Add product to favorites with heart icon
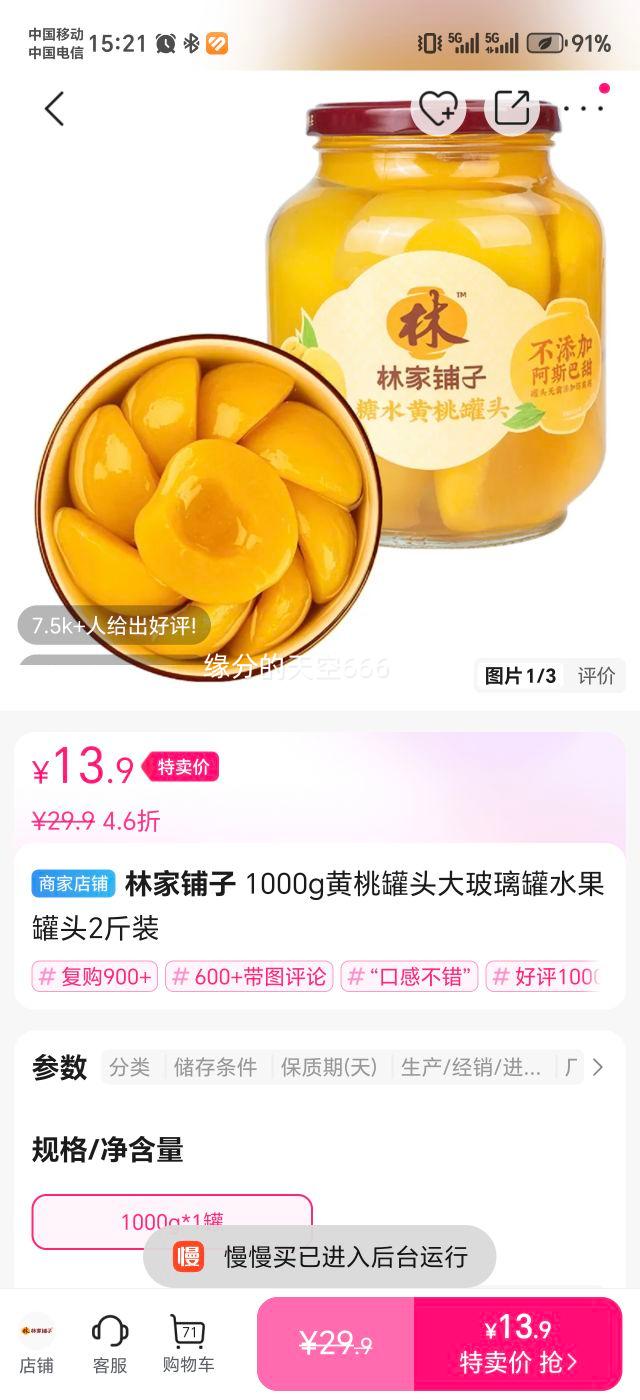Viewport: 640px width, 1400px height. coord(438,107)
